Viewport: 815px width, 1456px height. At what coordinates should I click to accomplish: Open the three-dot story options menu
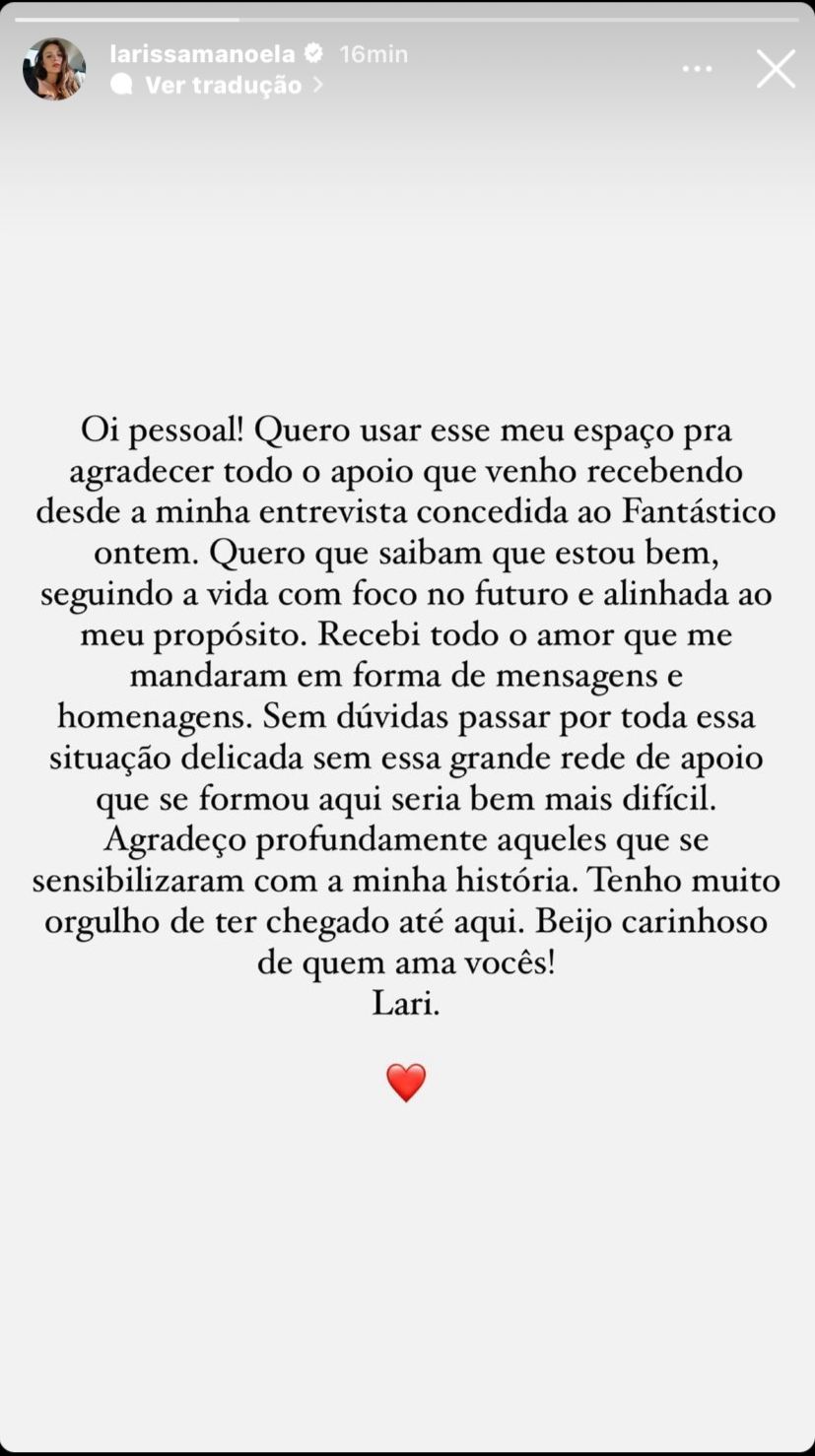point(697,69)
